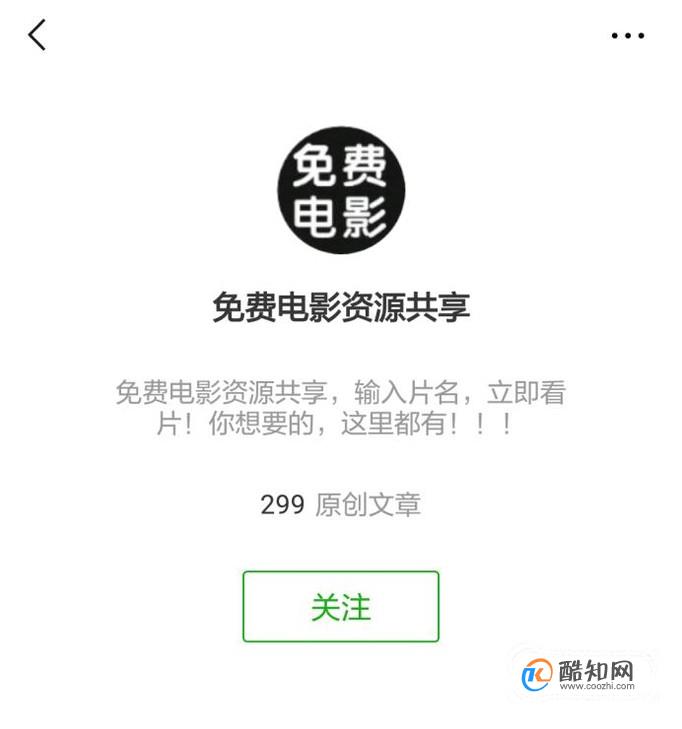Open the three-dot overflow menu
This screenshot has width=682, height=729.
click(x=627, y=36)
